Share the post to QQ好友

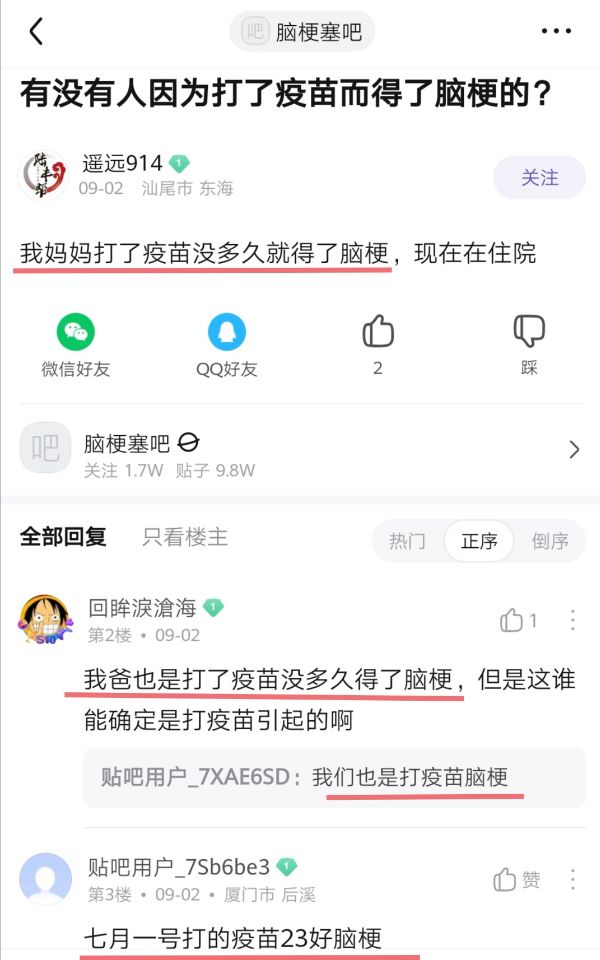pyautogui.click(x=227, y=345)
